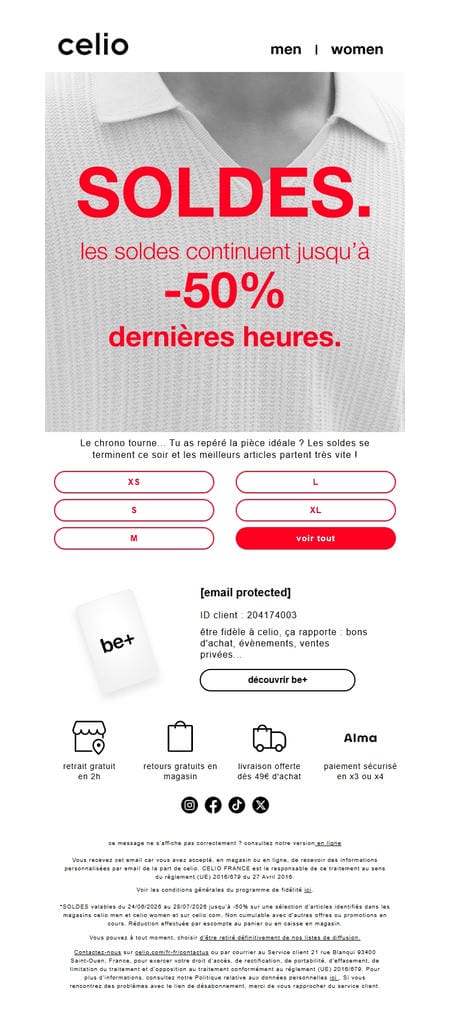Viewport: 450px width, 1025px height.
Task: Open celio's TikTok page
Action: point(237,805)
